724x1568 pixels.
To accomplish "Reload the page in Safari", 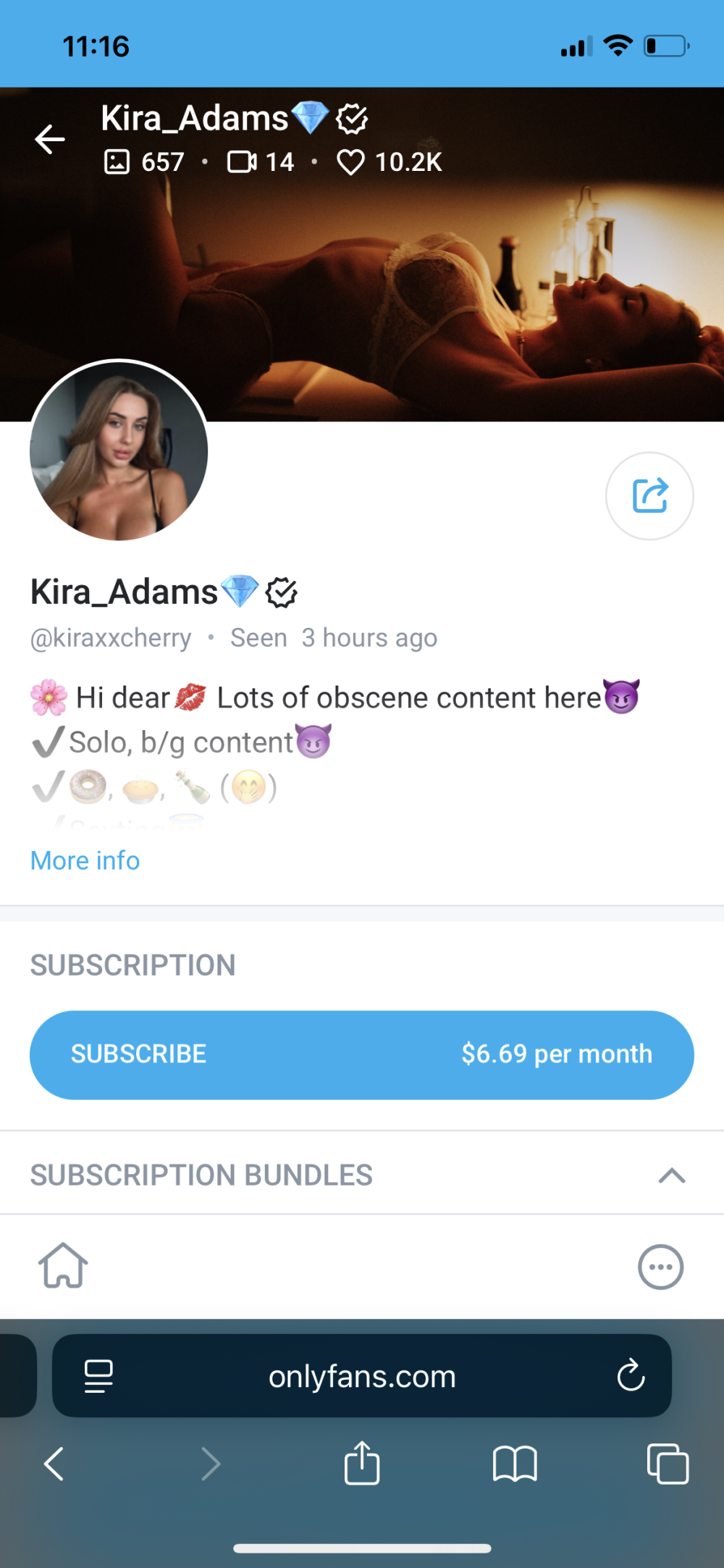I will (631, 1375).
